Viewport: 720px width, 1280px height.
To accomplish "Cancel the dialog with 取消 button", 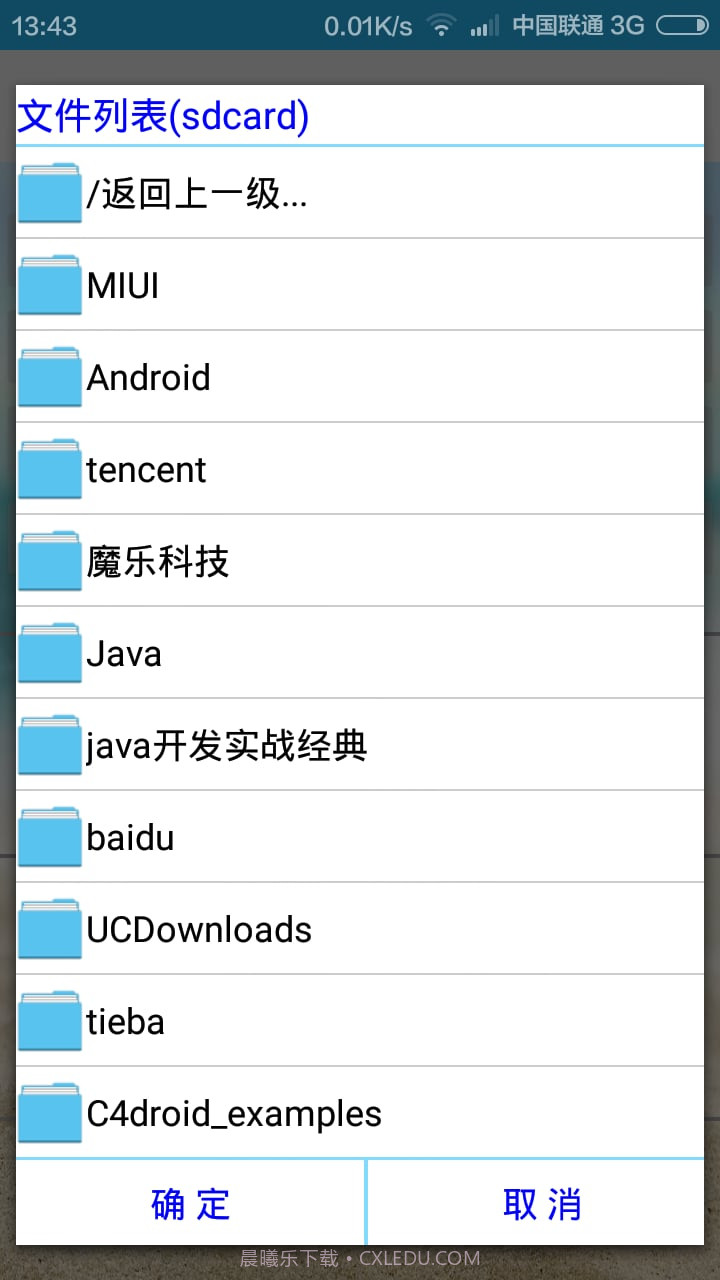I will click(542, 1204).
